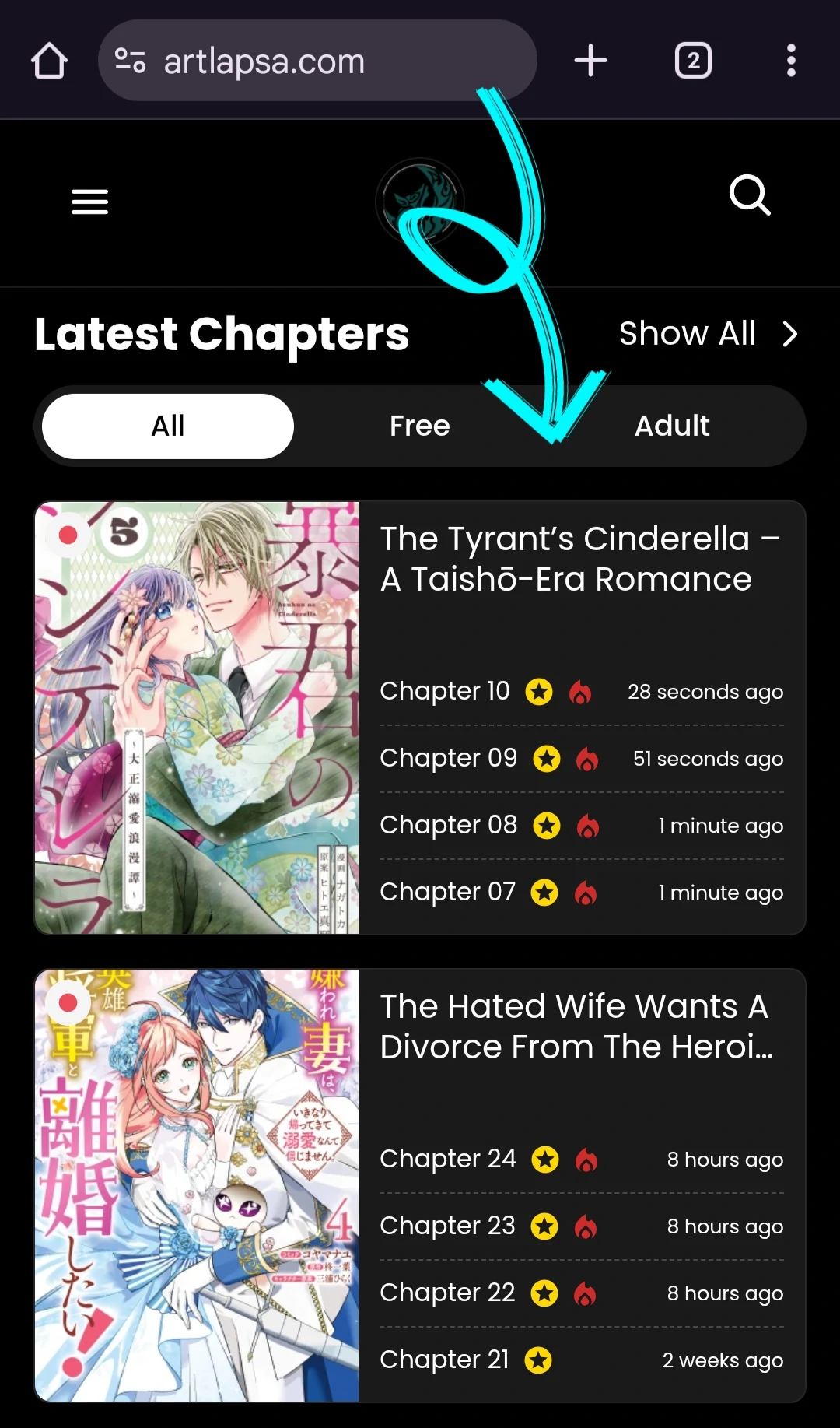Show all latest chapters
Screen dimensions: 840x1428
[x=708, y=334]
